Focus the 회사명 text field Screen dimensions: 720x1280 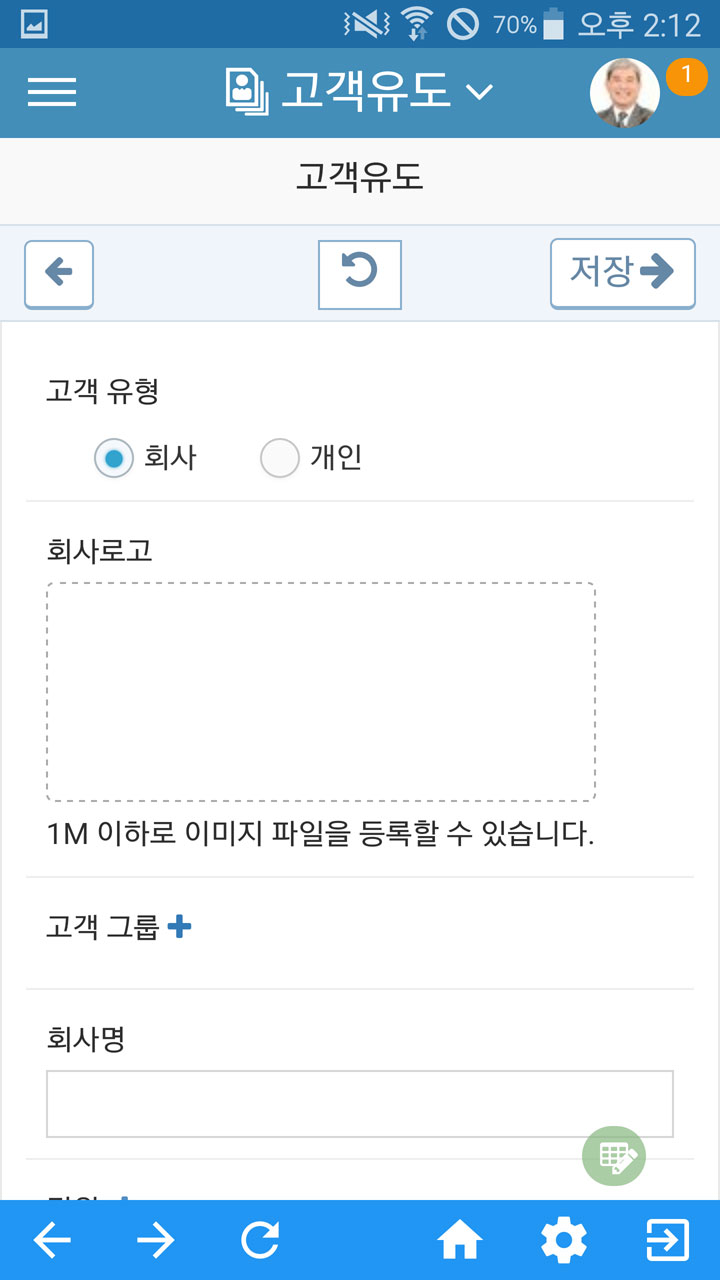tap(360, 1104)
